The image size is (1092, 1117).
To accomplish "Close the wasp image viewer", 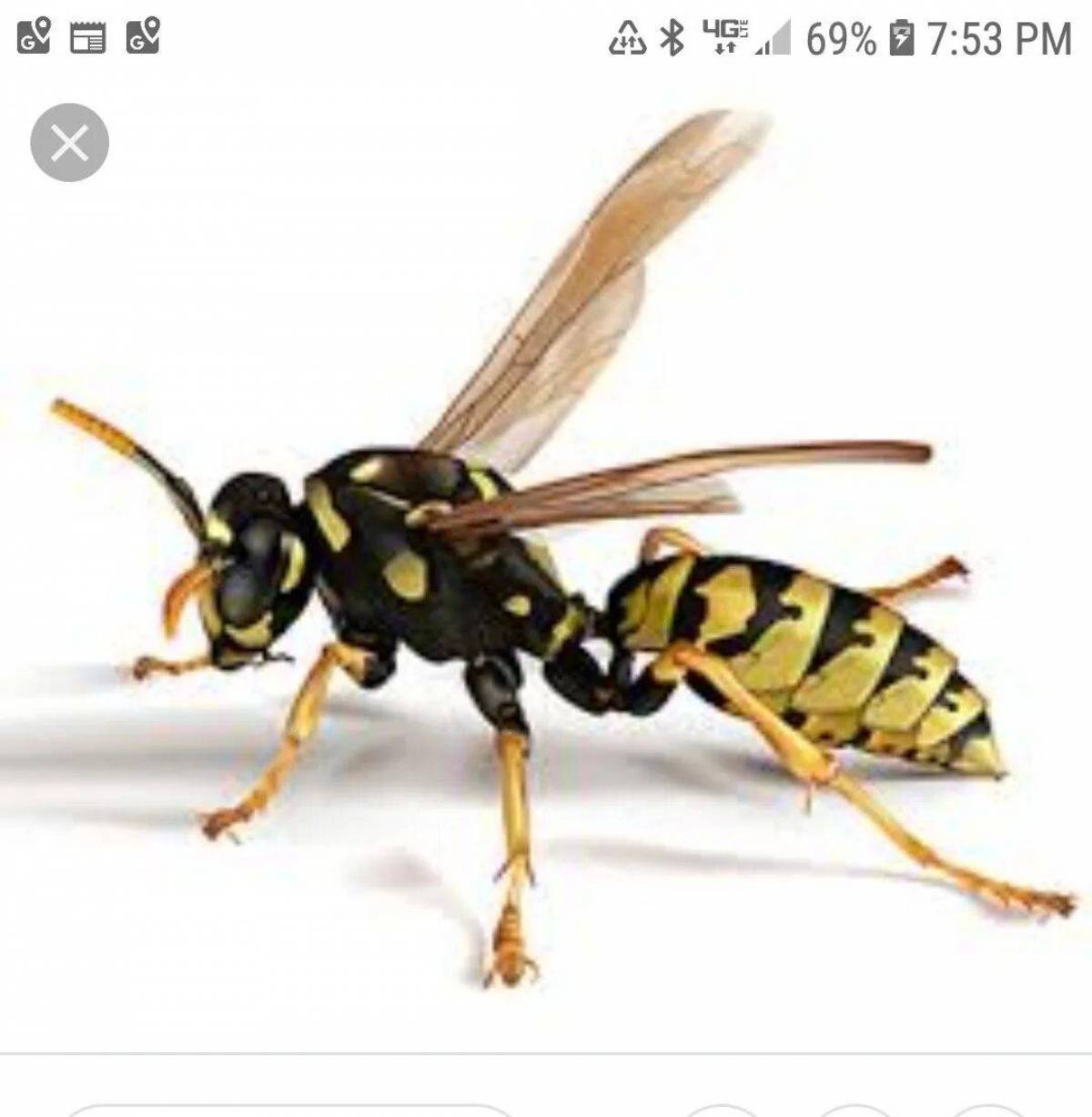I will click(x=69, y=143).
